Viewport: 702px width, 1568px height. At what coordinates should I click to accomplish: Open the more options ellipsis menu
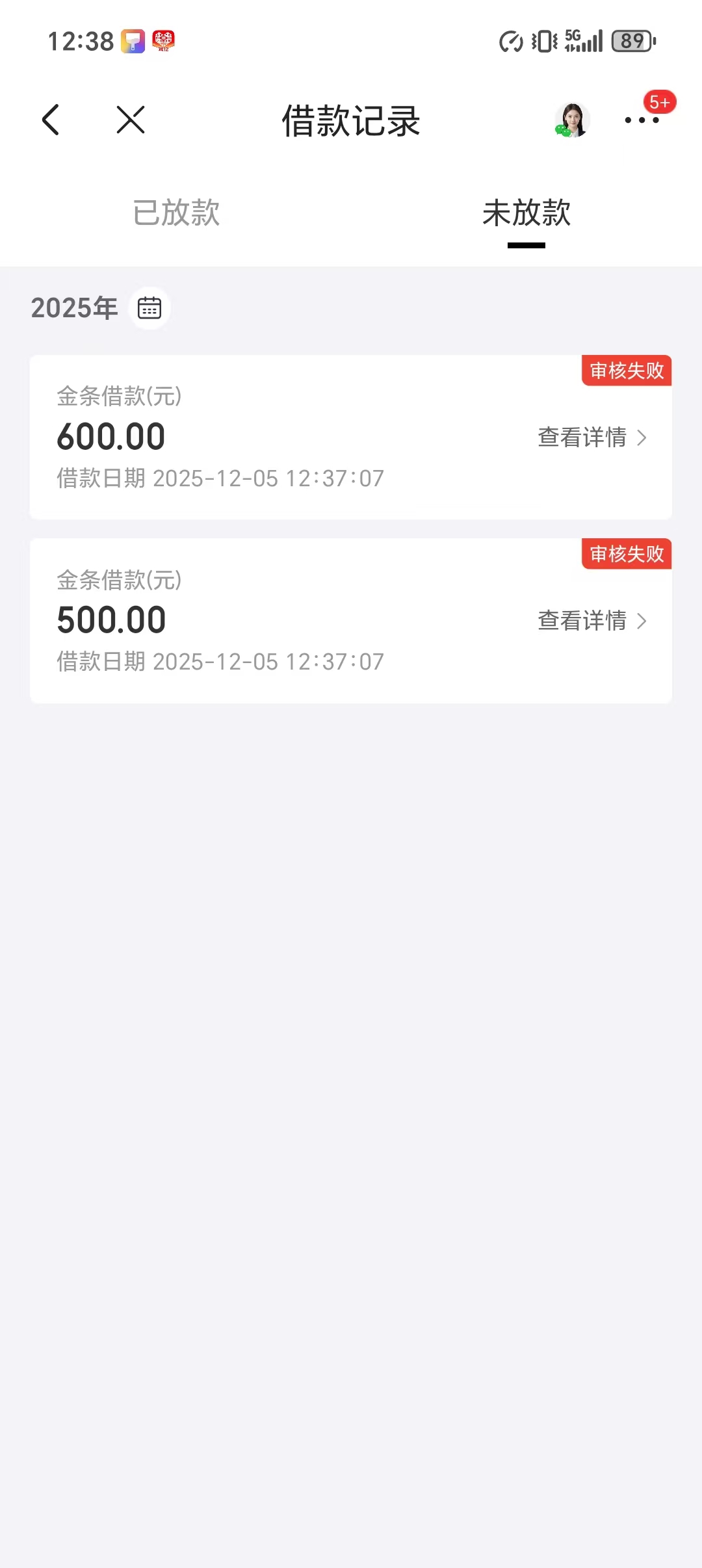(x=643, y=120)
